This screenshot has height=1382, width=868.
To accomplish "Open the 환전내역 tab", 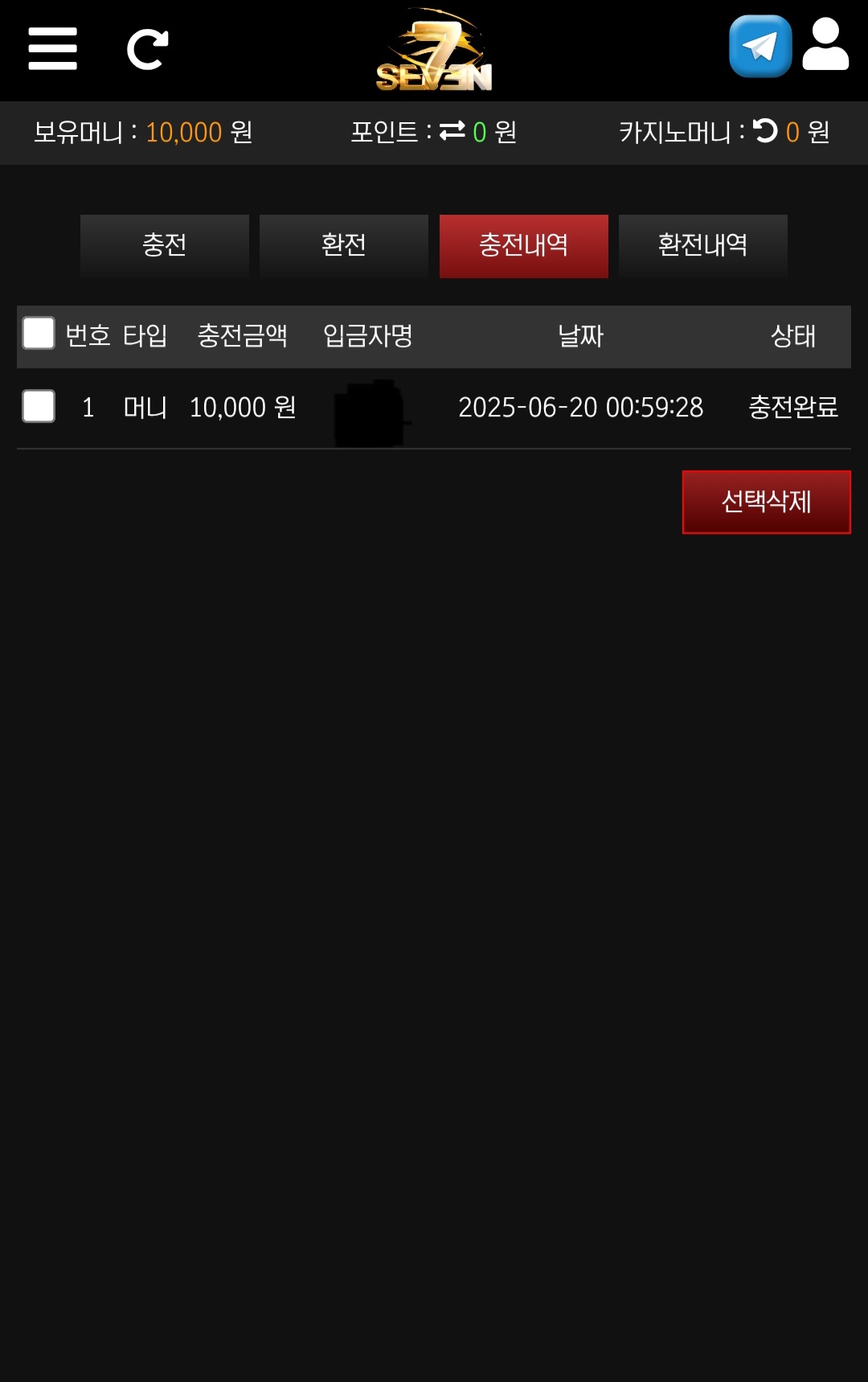I will coord(702,246).
